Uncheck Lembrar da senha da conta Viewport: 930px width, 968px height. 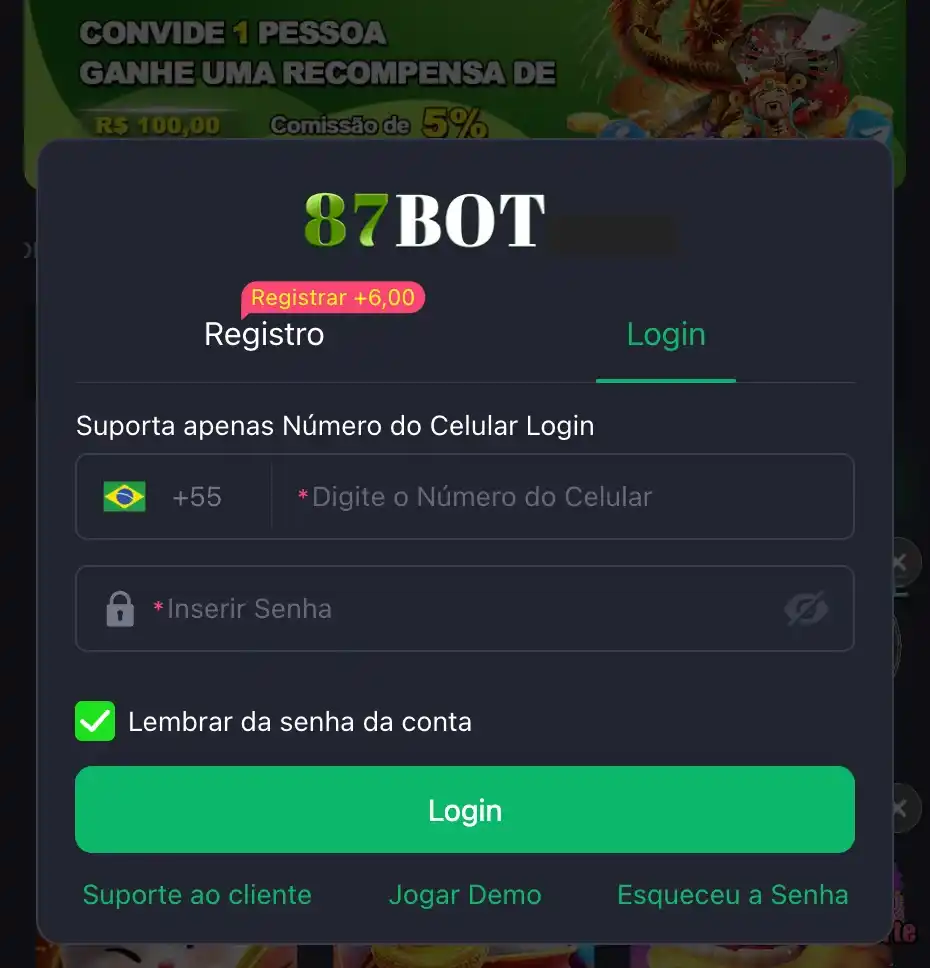coord(95,721)
